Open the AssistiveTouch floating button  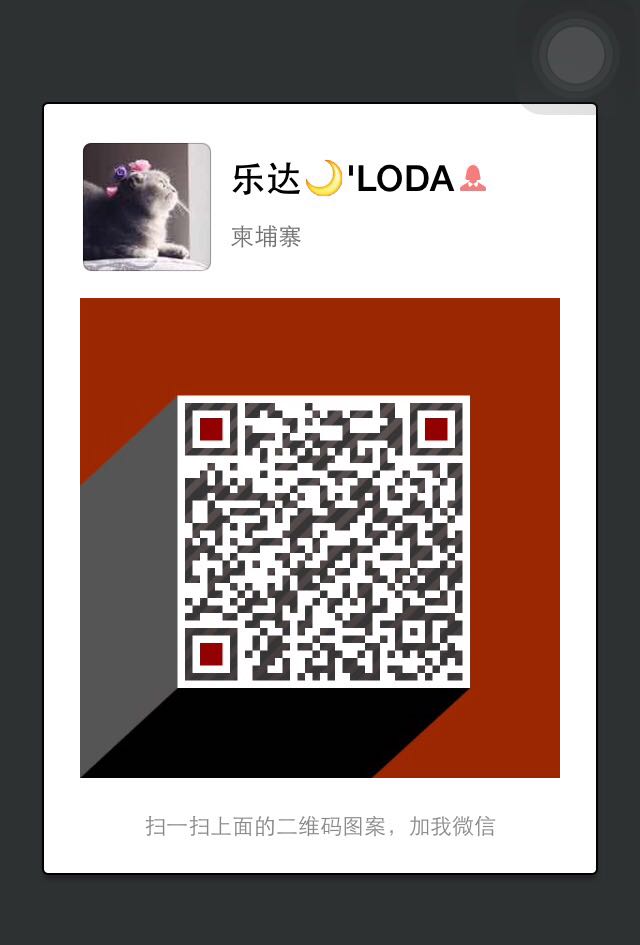pos(576,56)
